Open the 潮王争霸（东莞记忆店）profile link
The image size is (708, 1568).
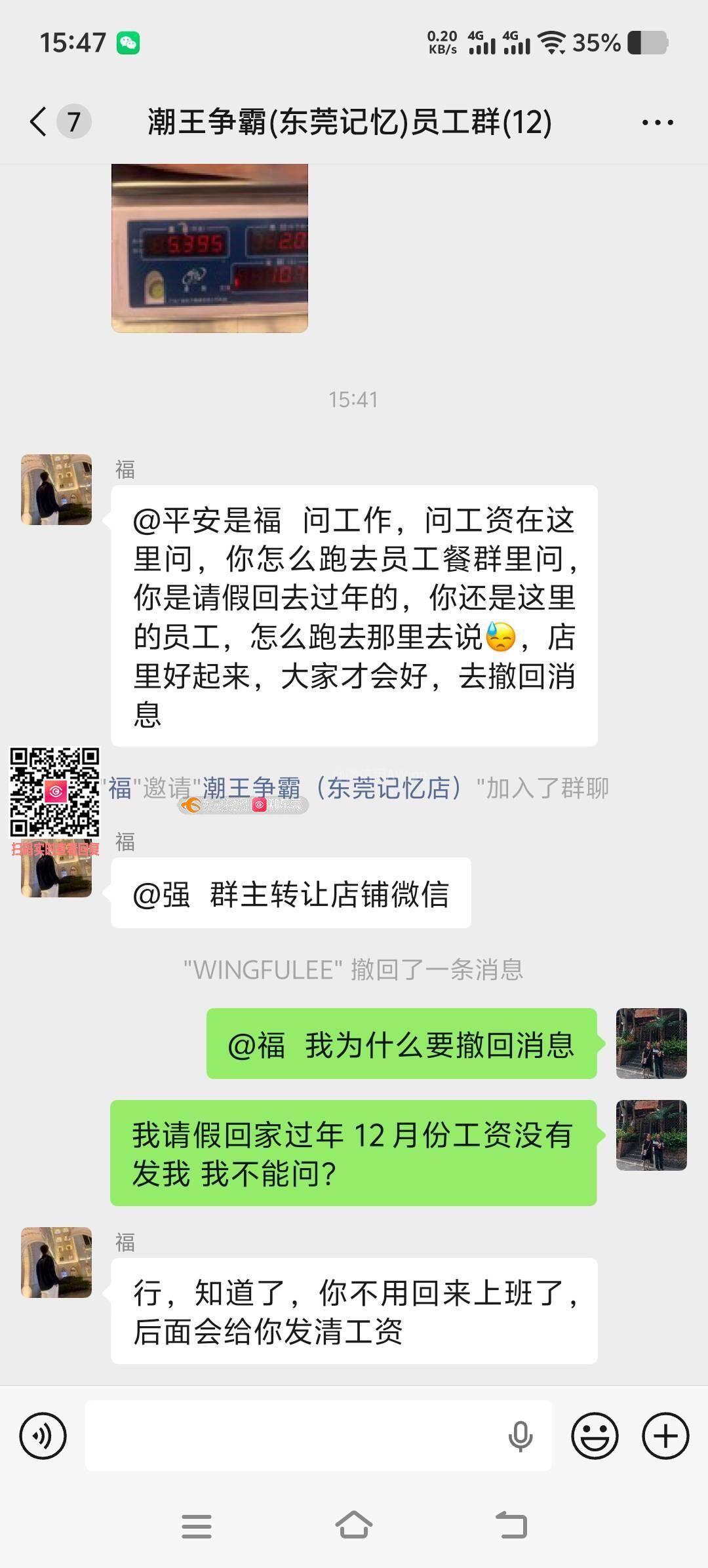pyautogui.click(x=334, y=788)
